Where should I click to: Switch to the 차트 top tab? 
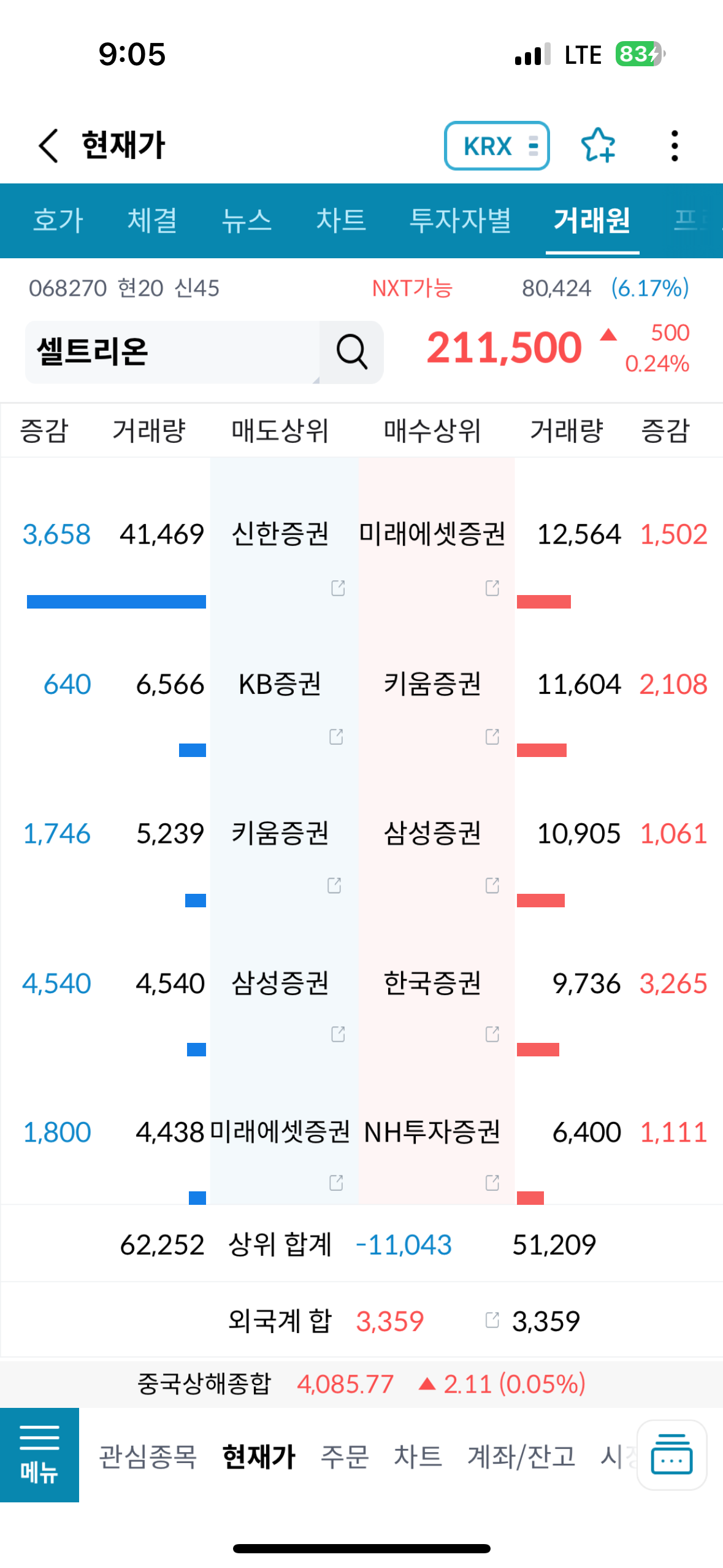(341, 220)
